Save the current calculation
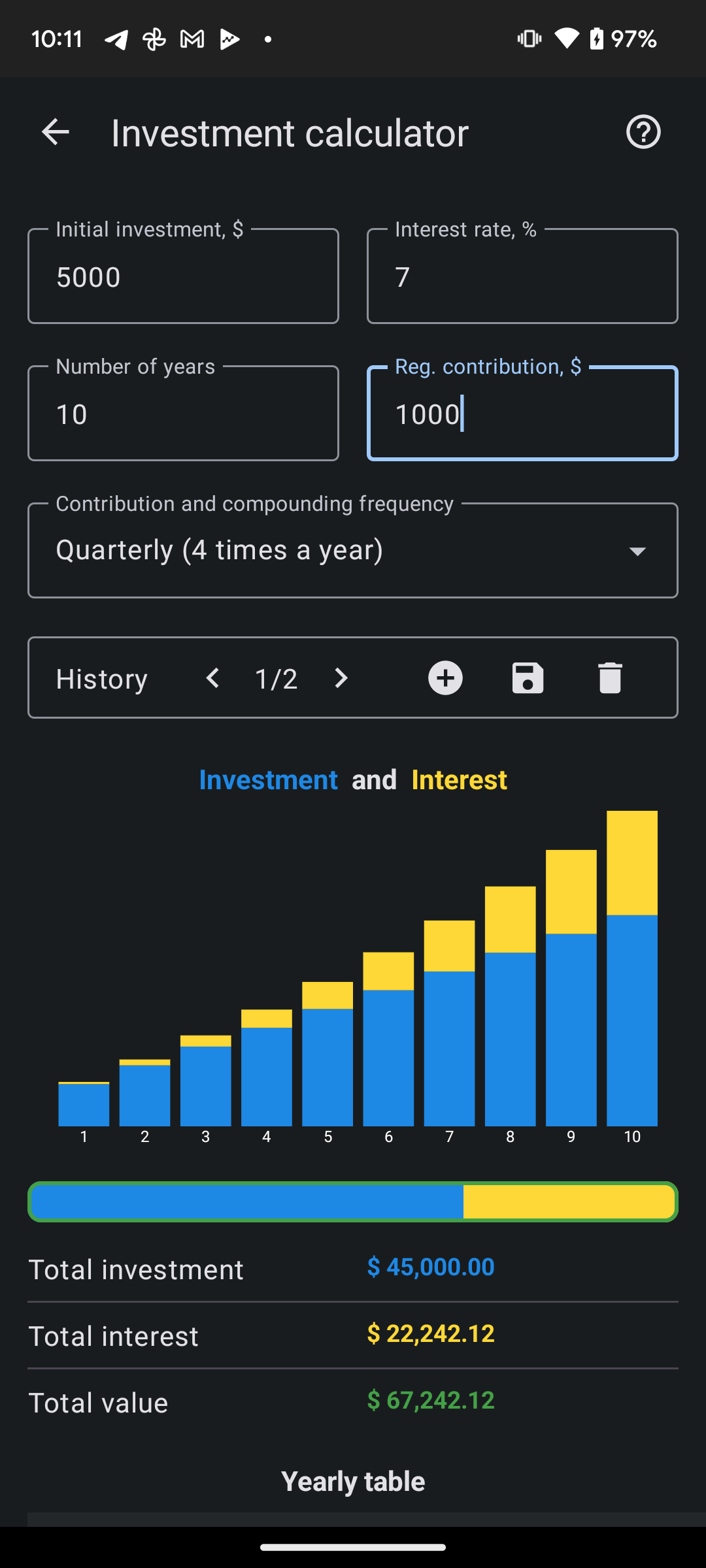This screenshot has height=1568, width=706. point(528,678)
